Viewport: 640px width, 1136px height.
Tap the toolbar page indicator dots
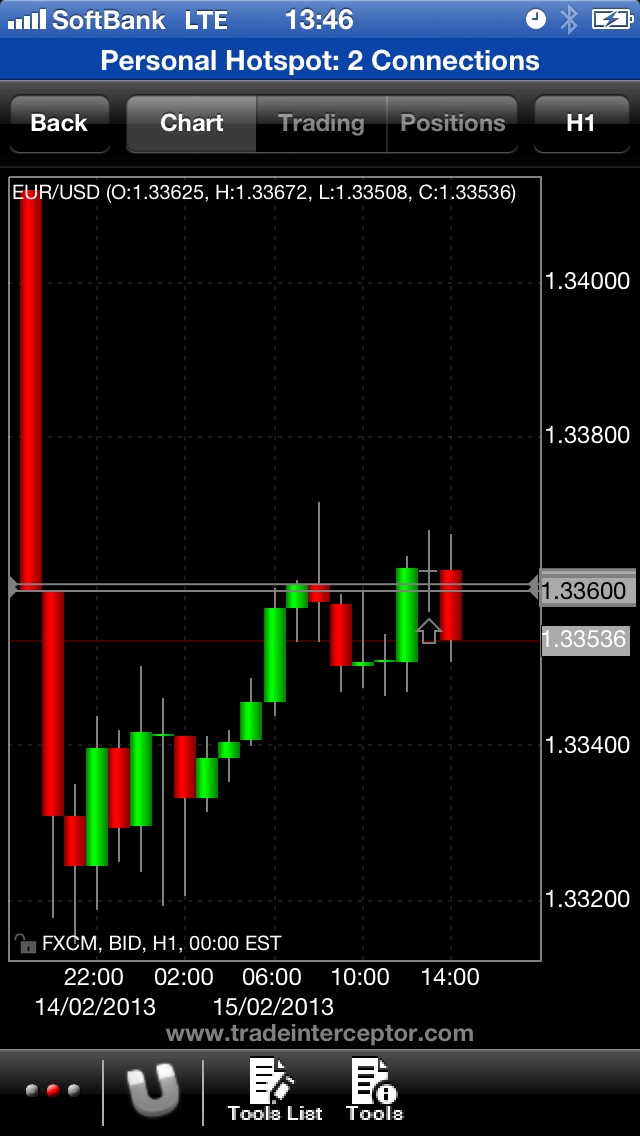[52, 1091]
